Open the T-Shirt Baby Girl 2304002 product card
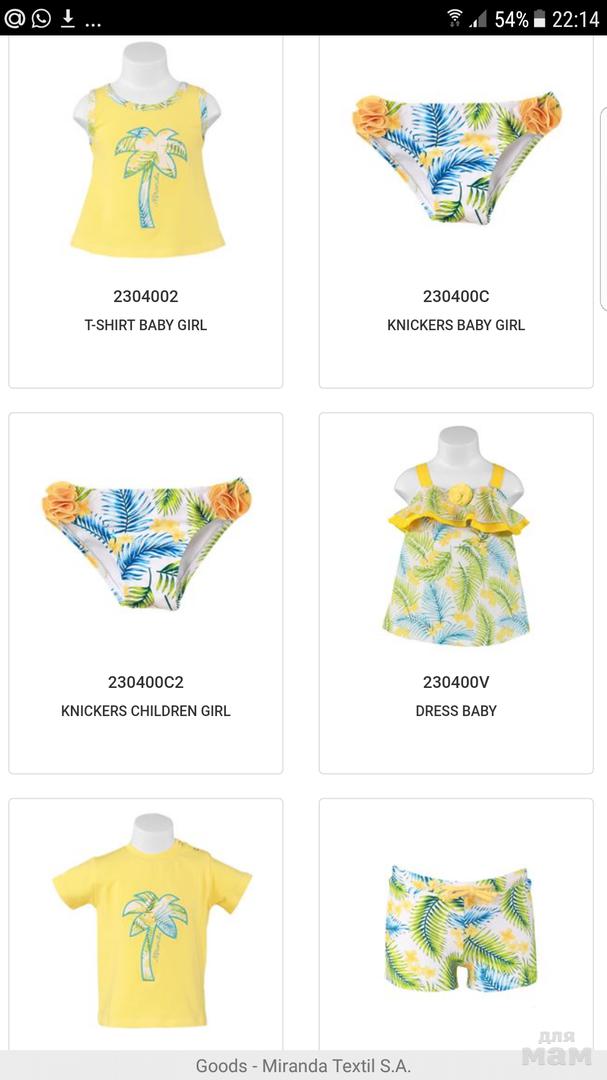The image size is (607, 1080). coord(146,210)
